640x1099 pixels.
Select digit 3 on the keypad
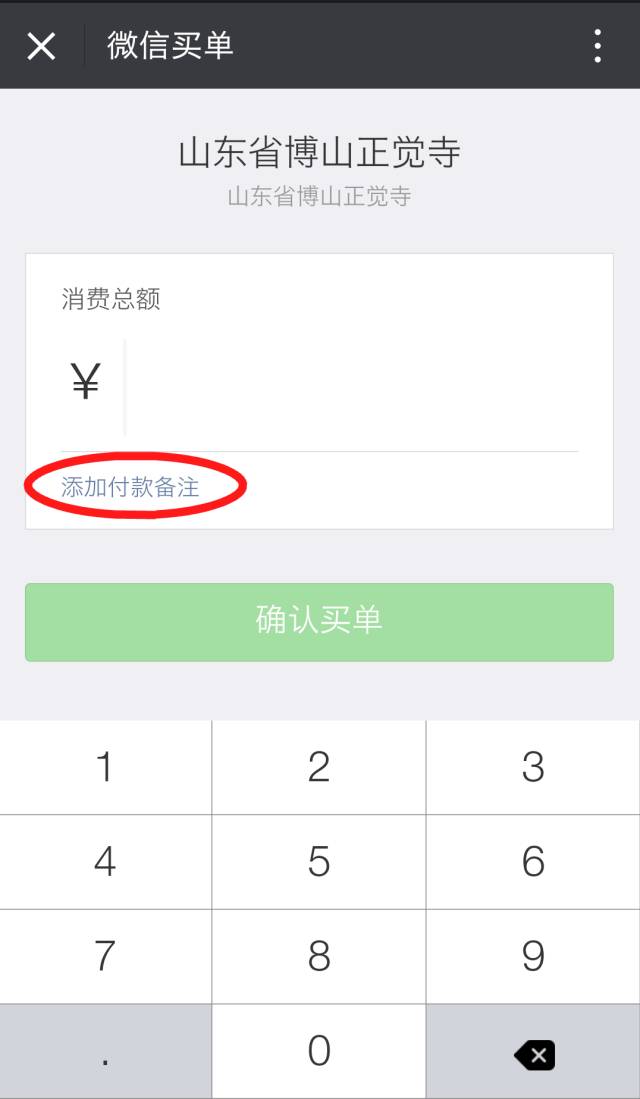[x=533, y=768]
